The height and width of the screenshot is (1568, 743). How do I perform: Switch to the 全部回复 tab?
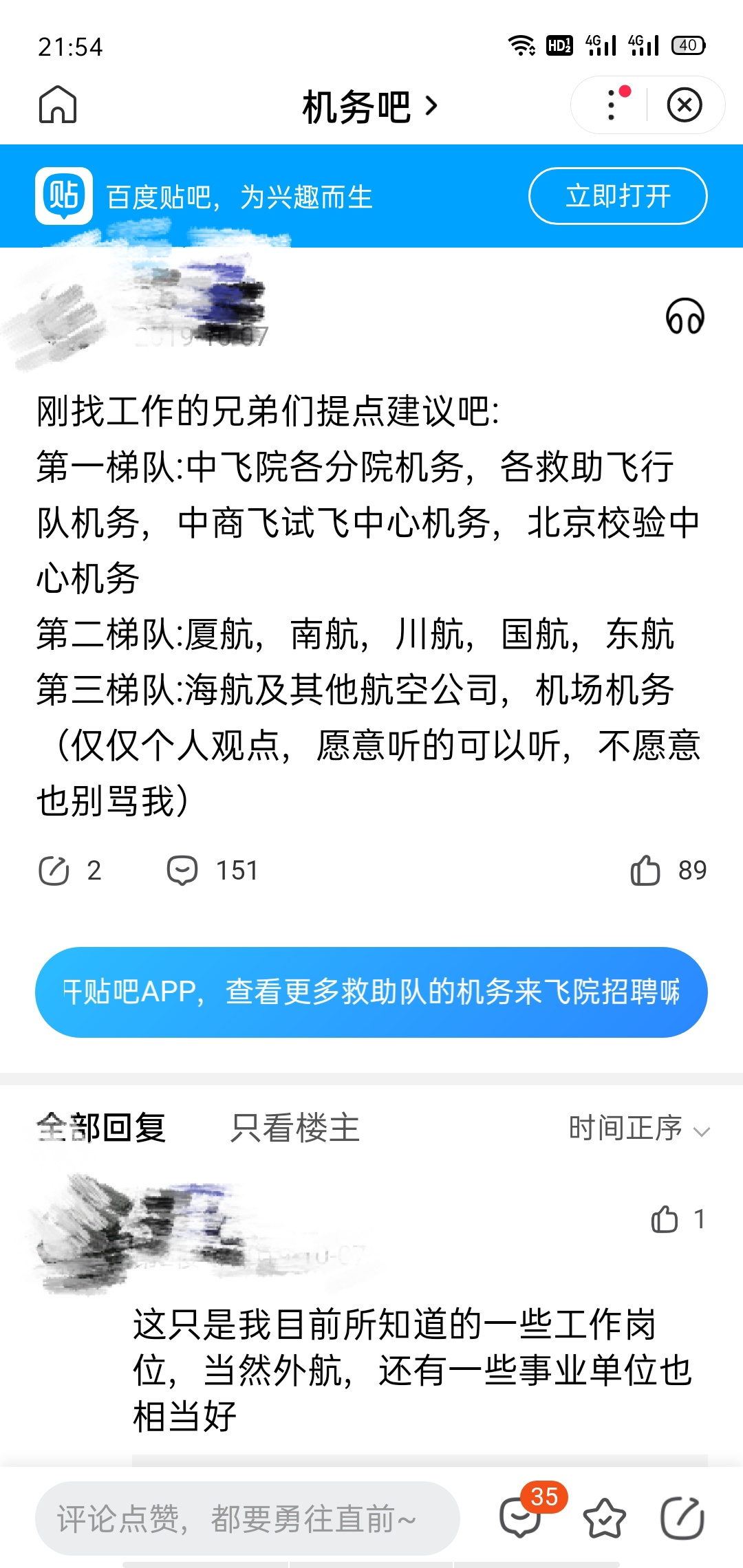click(101, 1128)
